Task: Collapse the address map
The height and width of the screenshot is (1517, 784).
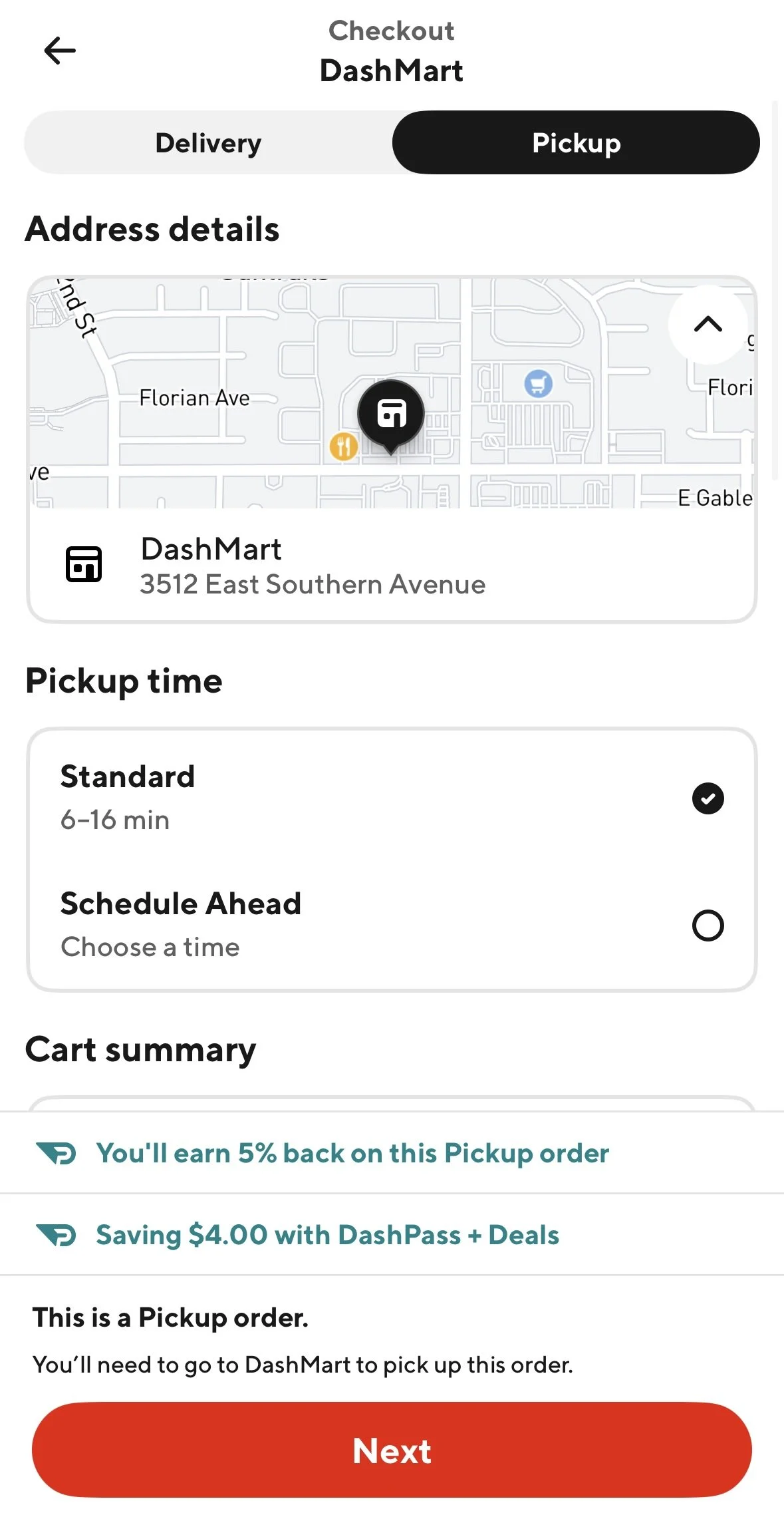Action: tap(708, 325)
